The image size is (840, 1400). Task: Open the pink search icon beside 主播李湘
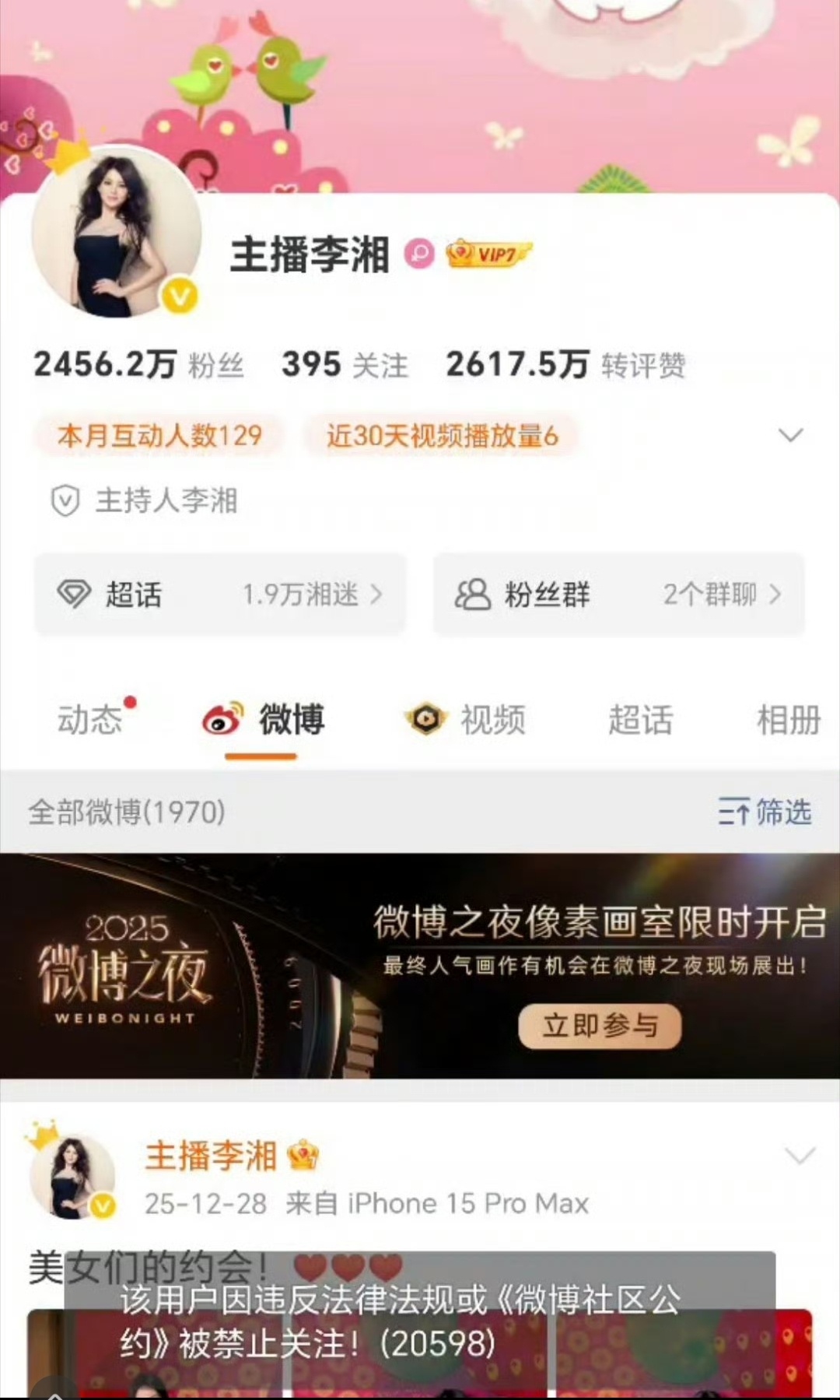pos(418,254)
